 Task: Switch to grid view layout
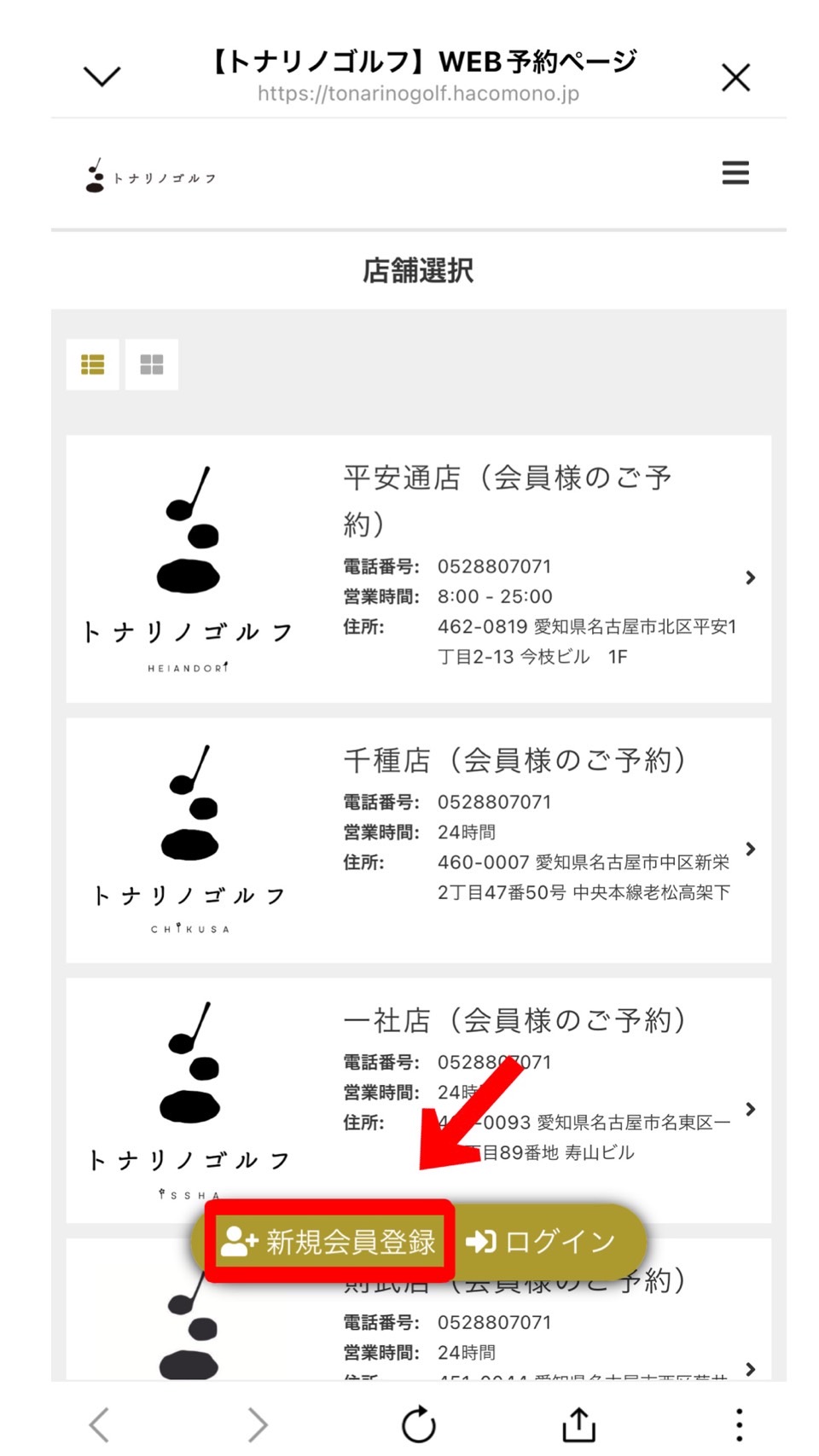pyautogui.click(x=152, y=365)
